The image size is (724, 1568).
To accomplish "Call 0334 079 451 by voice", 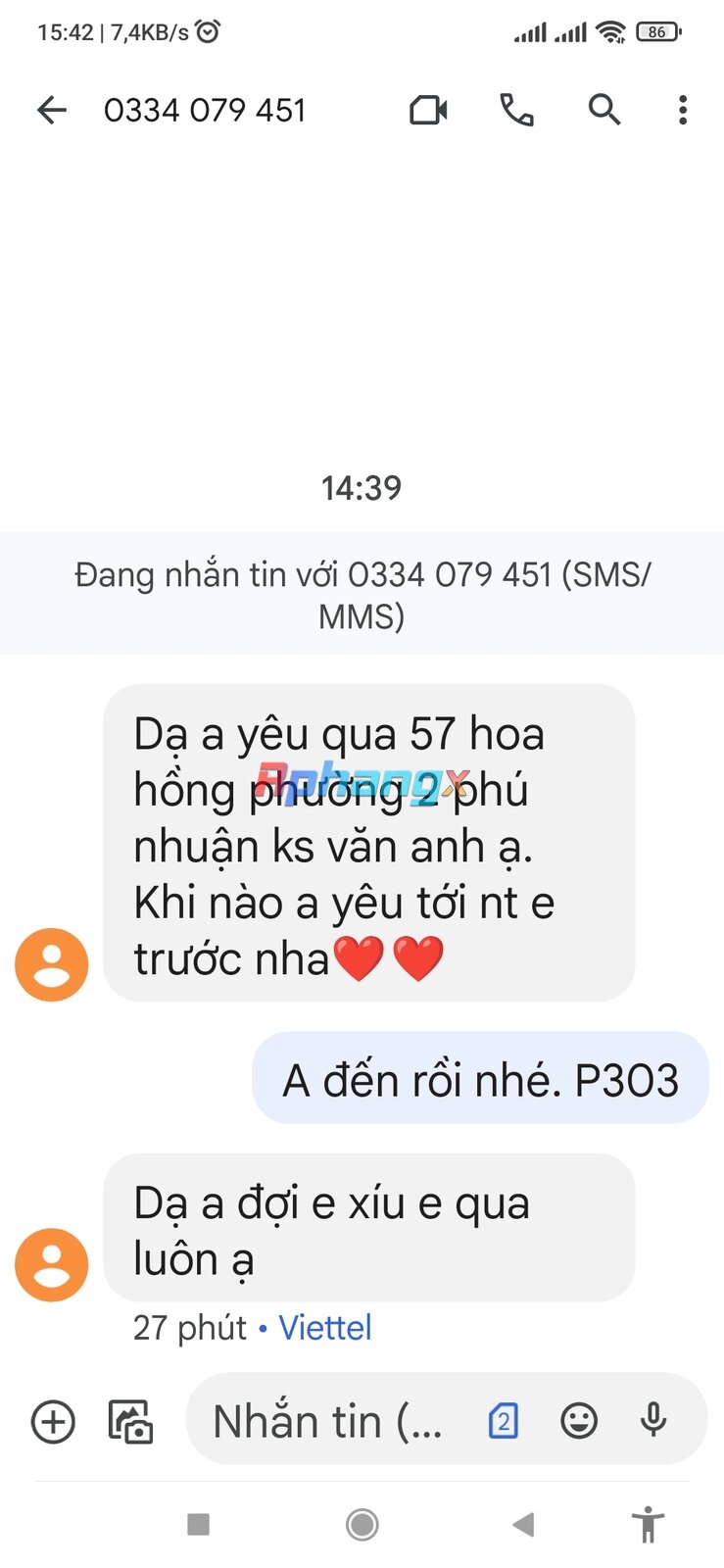I will pyautogui.click(x=516, y=110).
